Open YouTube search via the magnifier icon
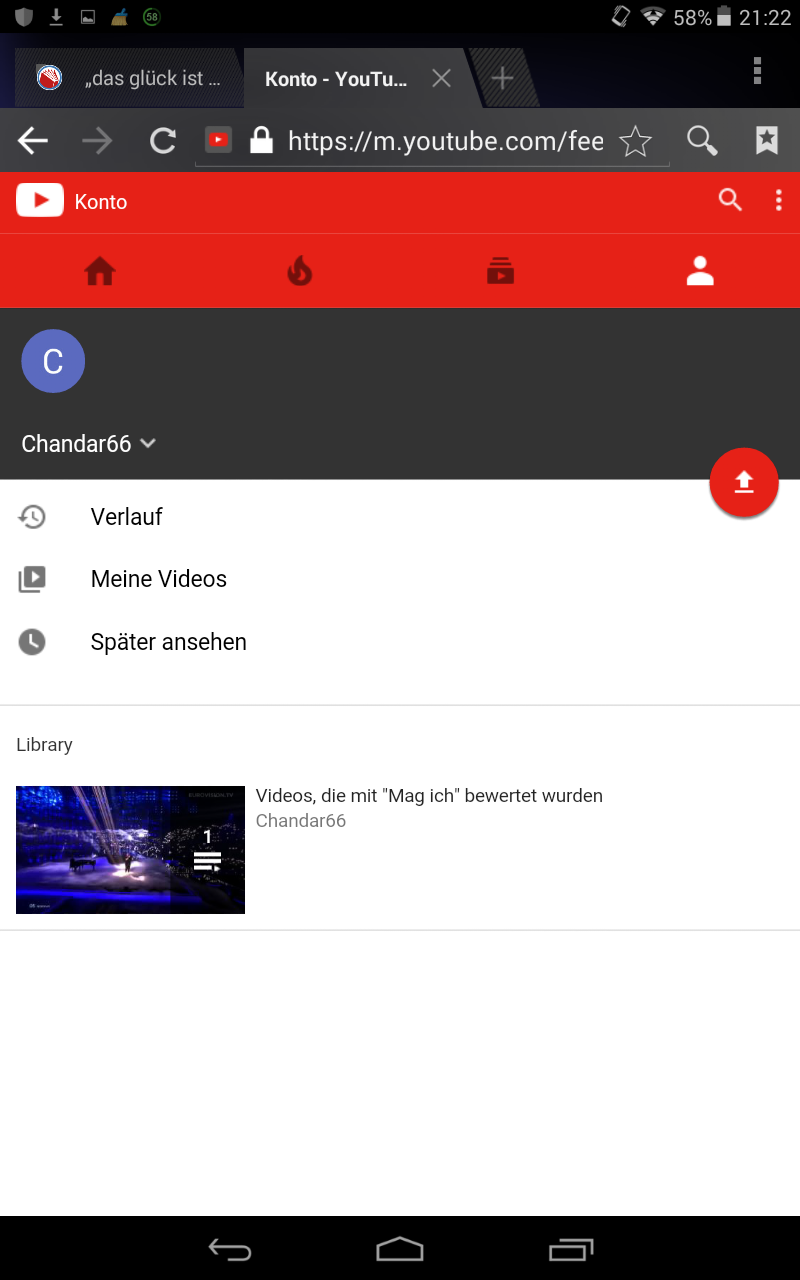The width and height of the screenshot is (800, 1280). point(730,200)
